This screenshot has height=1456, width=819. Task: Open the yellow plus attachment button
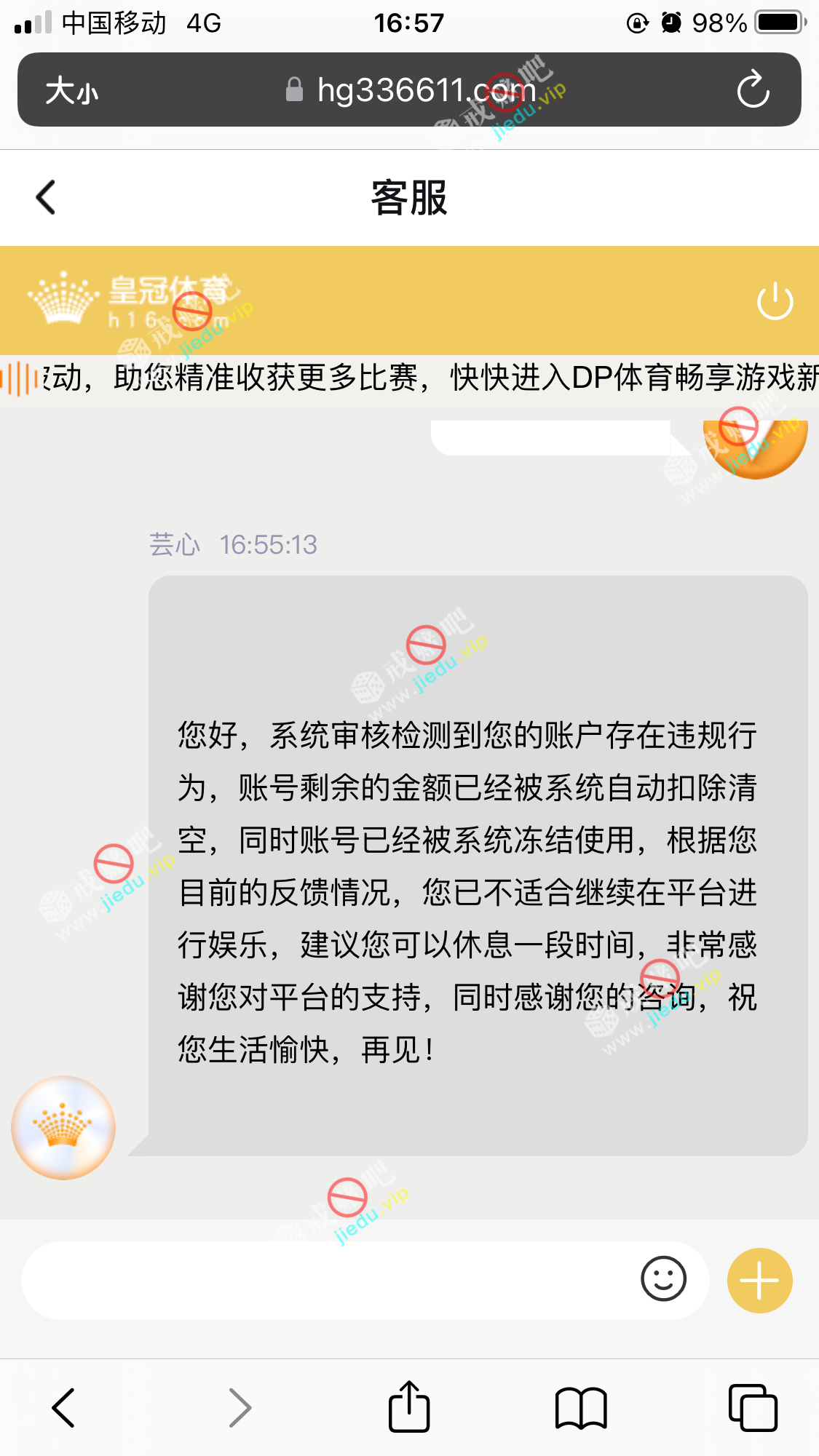pyautogui.click(x=759, y=1281)
